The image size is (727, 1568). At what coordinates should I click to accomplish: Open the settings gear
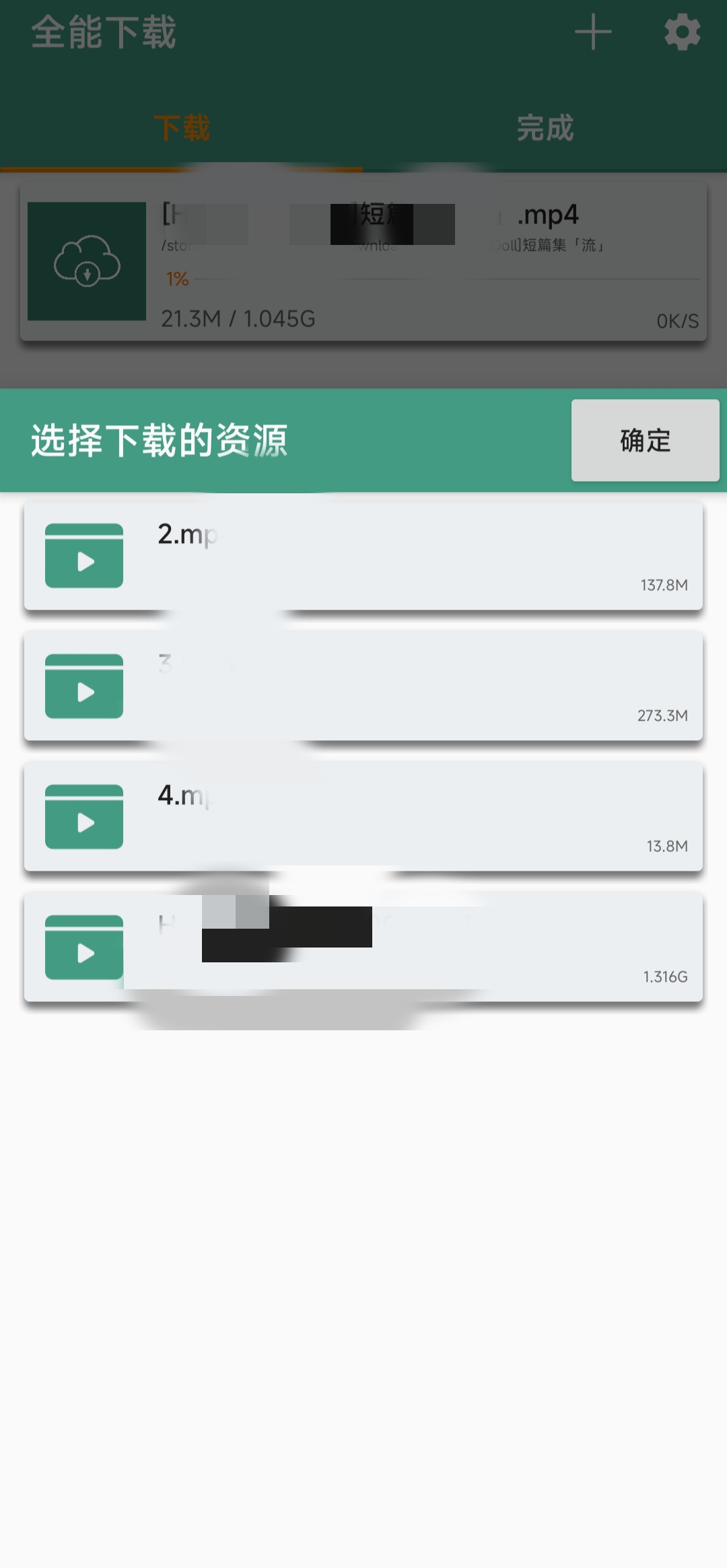(x=682, y=32)
